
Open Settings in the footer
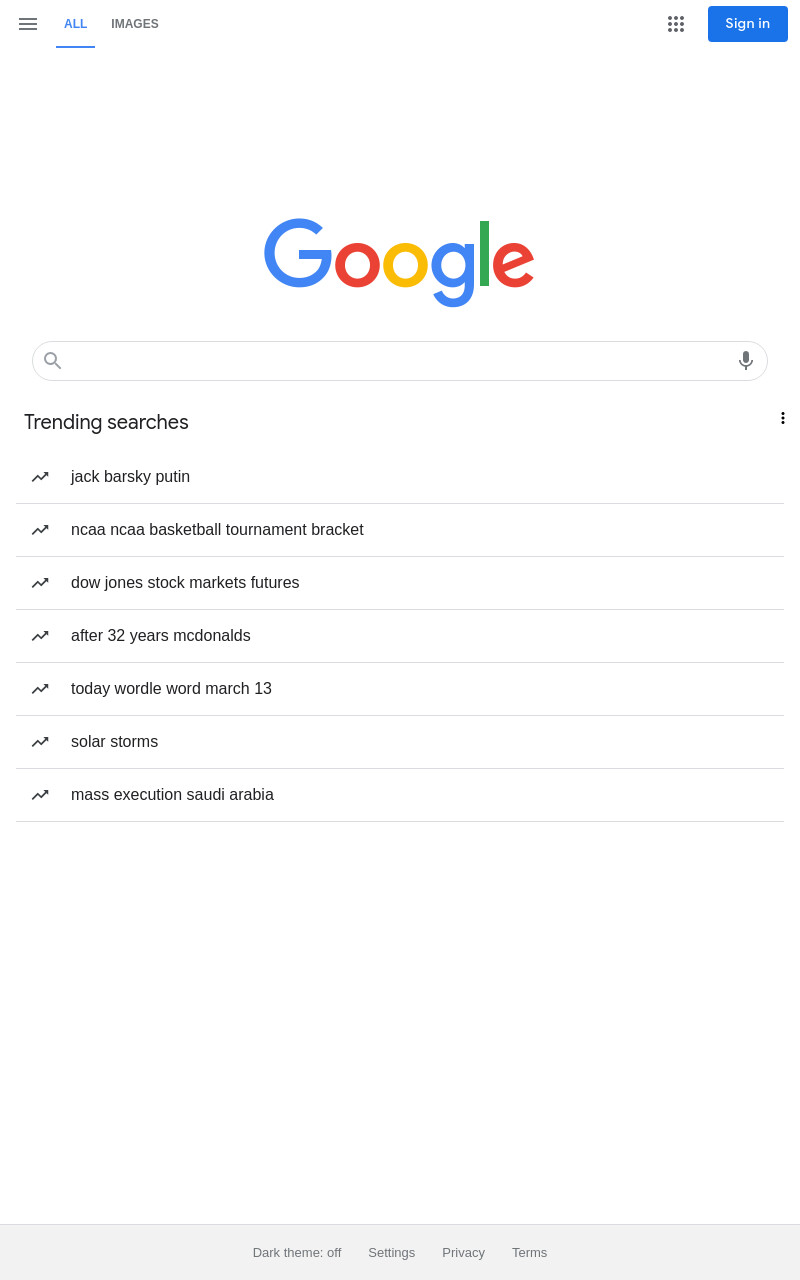391,1252
